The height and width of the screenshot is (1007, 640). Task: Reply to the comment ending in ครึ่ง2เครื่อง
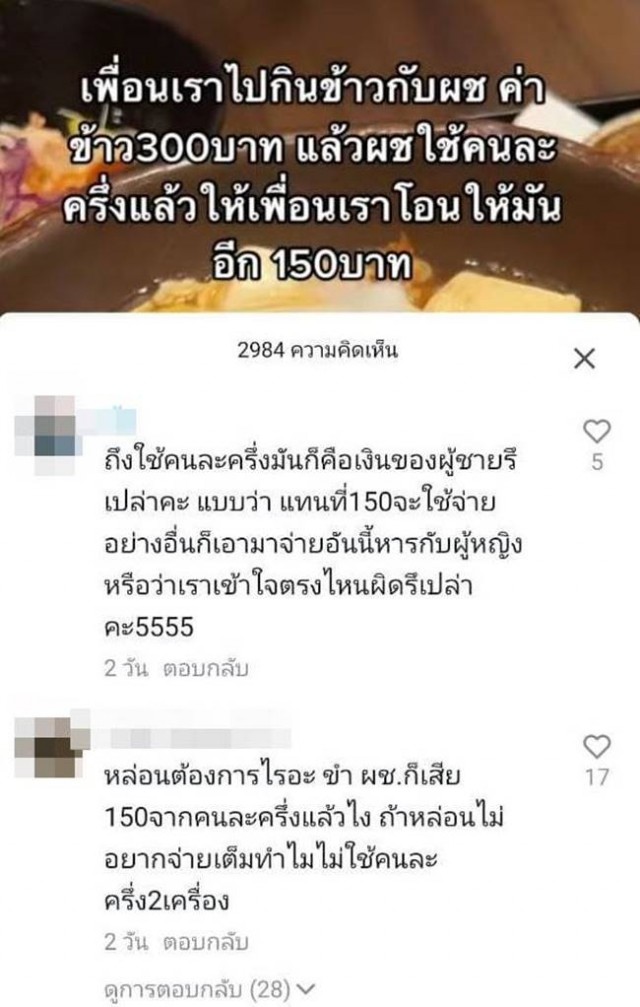tap(206, 942)
